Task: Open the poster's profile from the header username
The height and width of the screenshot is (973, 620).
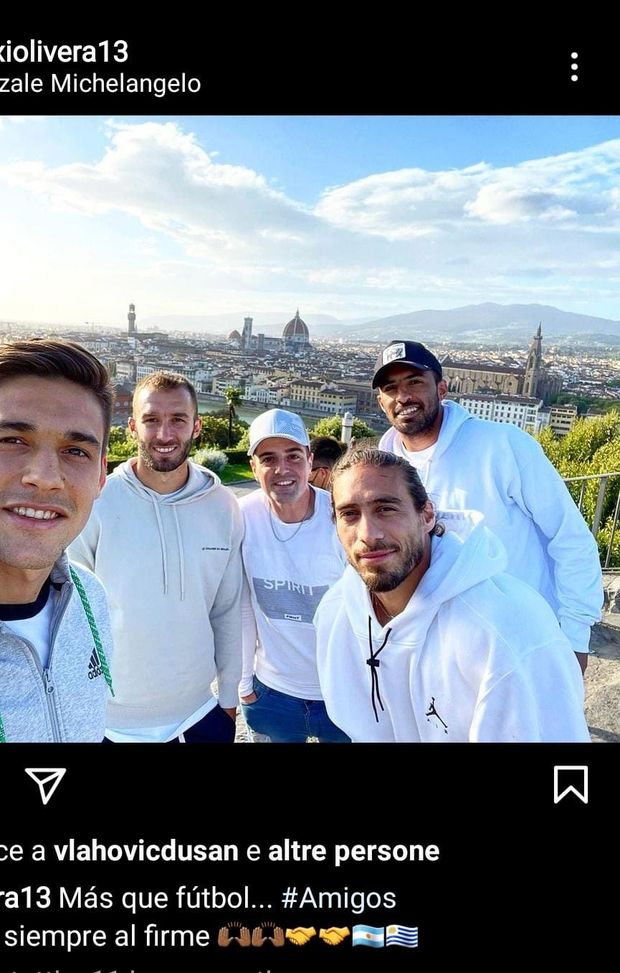Action: (64, 51)
